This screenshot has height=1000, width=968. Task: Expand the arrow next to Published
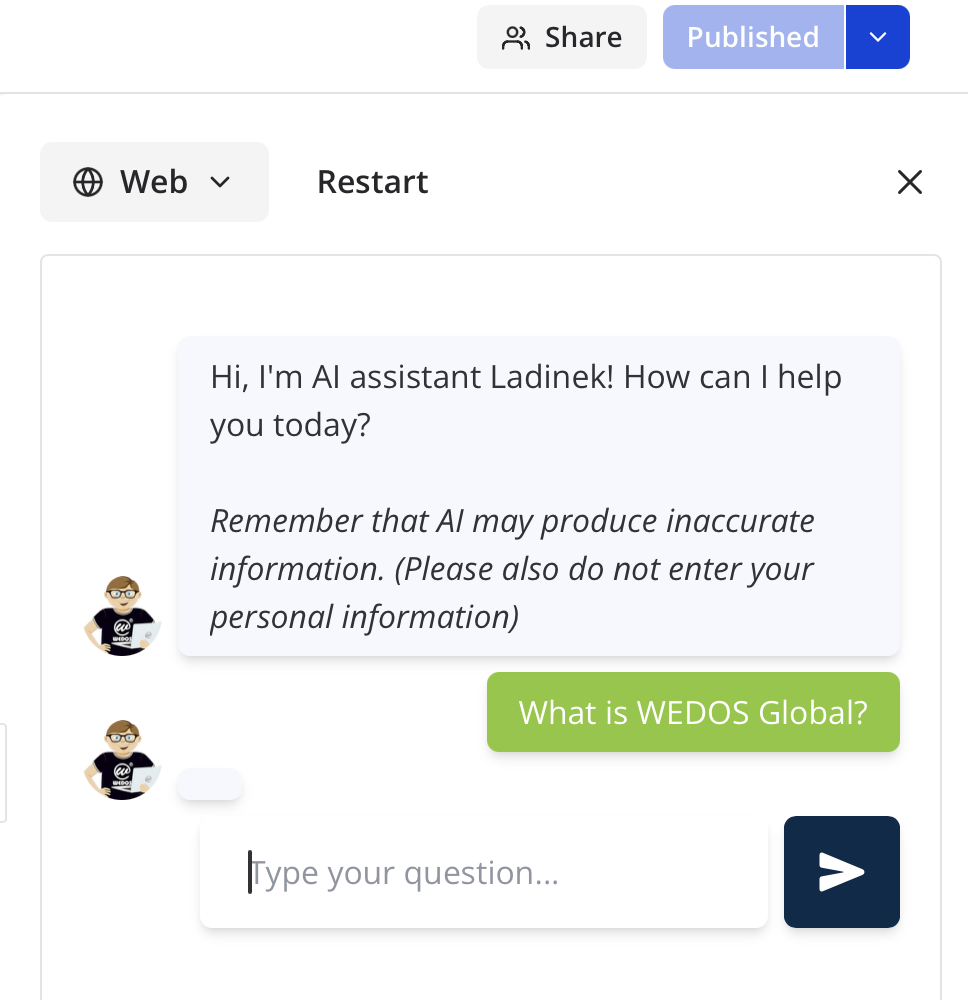tap(877, 38)
